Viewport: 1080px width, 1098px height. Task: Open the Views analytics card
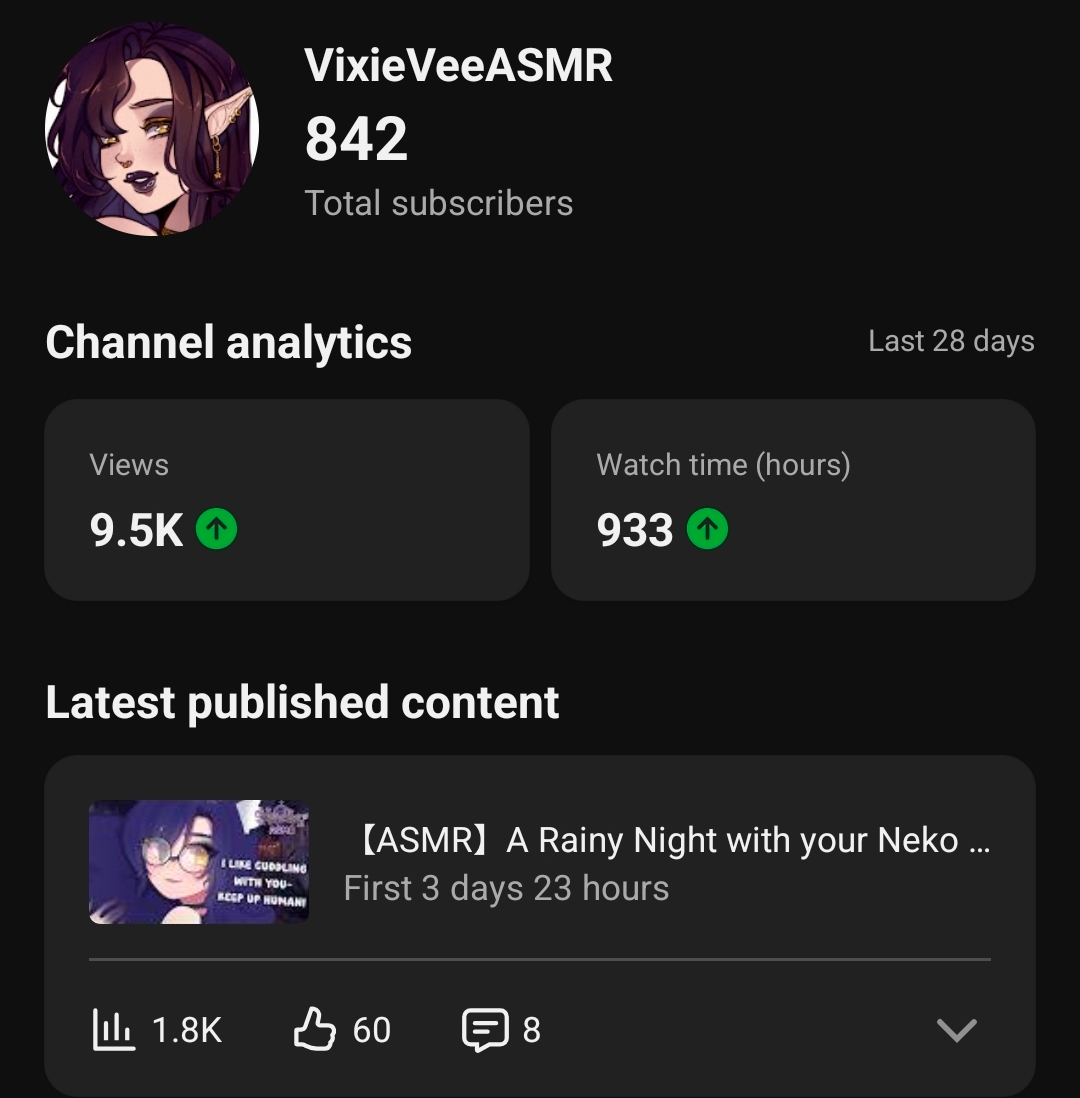click(x=286, y=500)
